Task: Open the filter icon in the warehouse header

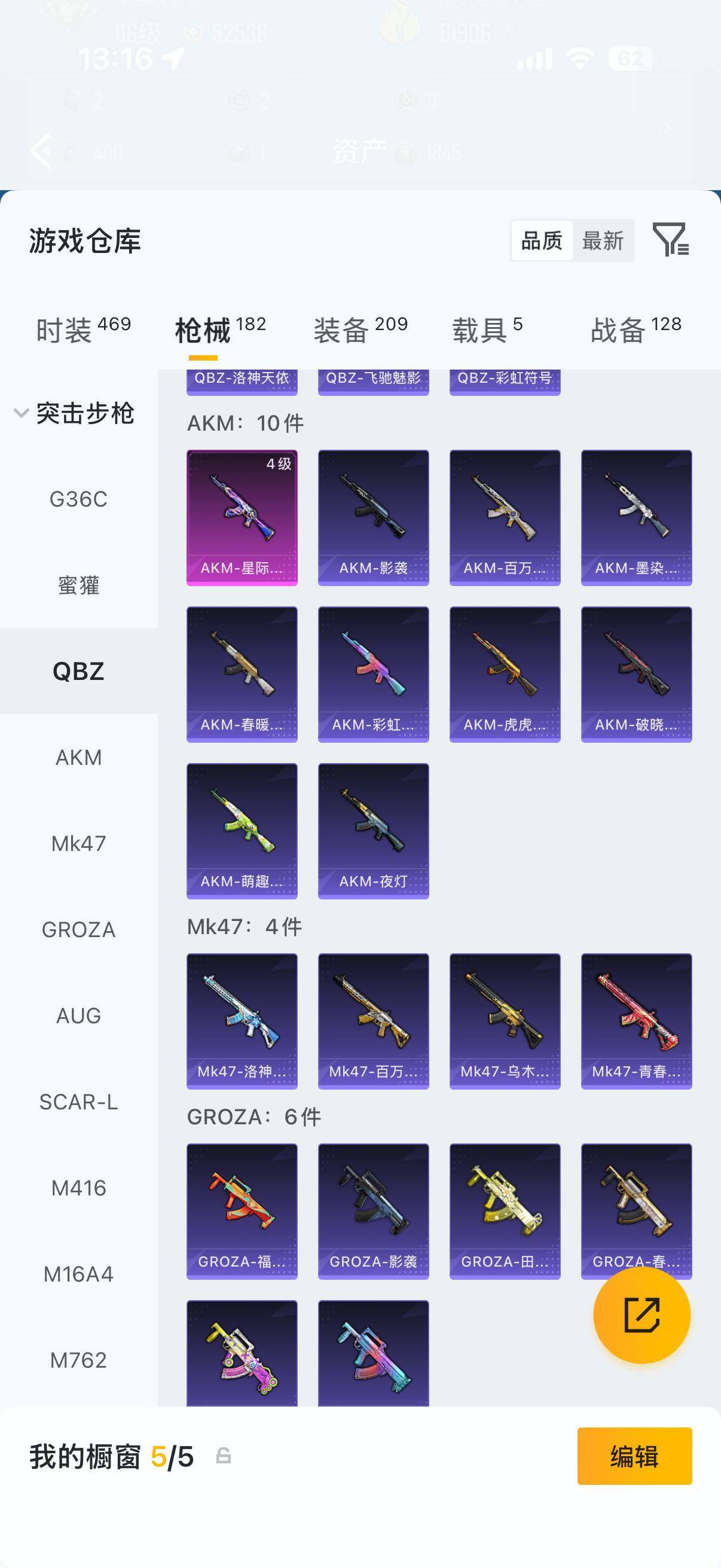Action: (670, 239)
